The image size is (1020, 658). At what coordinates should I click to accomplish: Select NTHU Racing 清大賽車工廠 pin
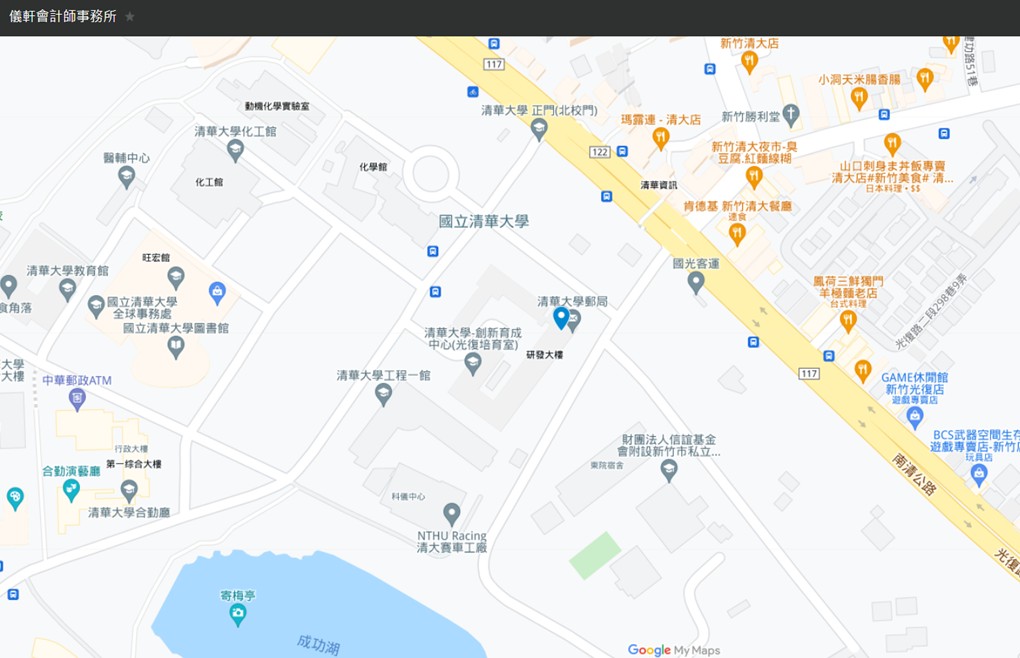tap(452, 514)
